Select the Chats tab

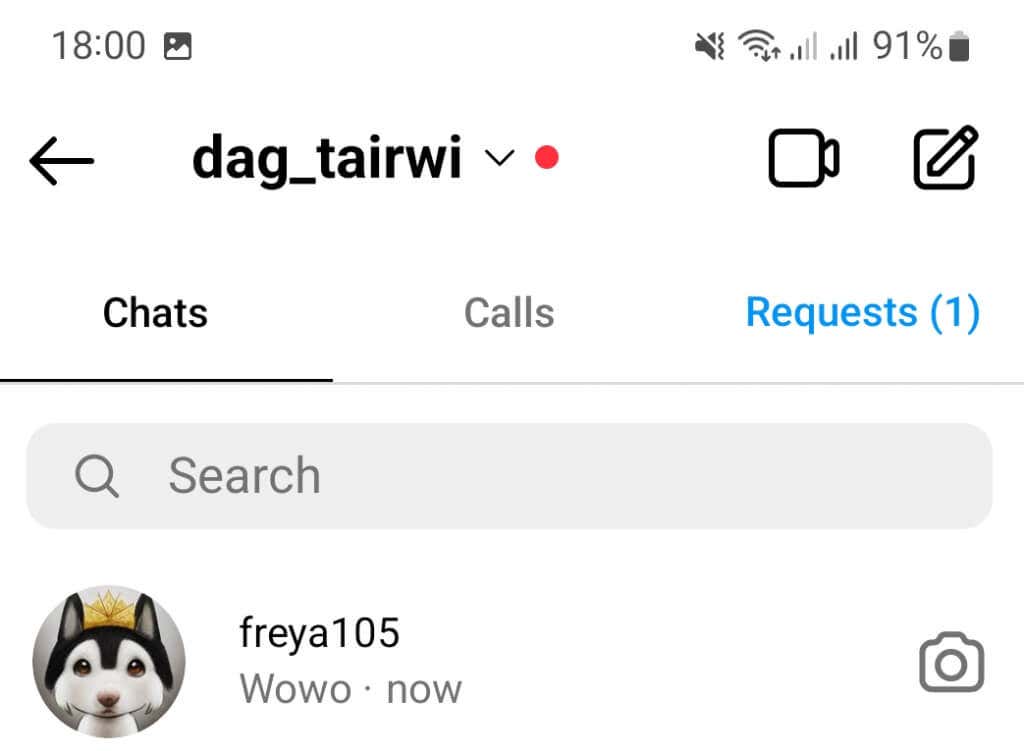click(x=155, y=313)
